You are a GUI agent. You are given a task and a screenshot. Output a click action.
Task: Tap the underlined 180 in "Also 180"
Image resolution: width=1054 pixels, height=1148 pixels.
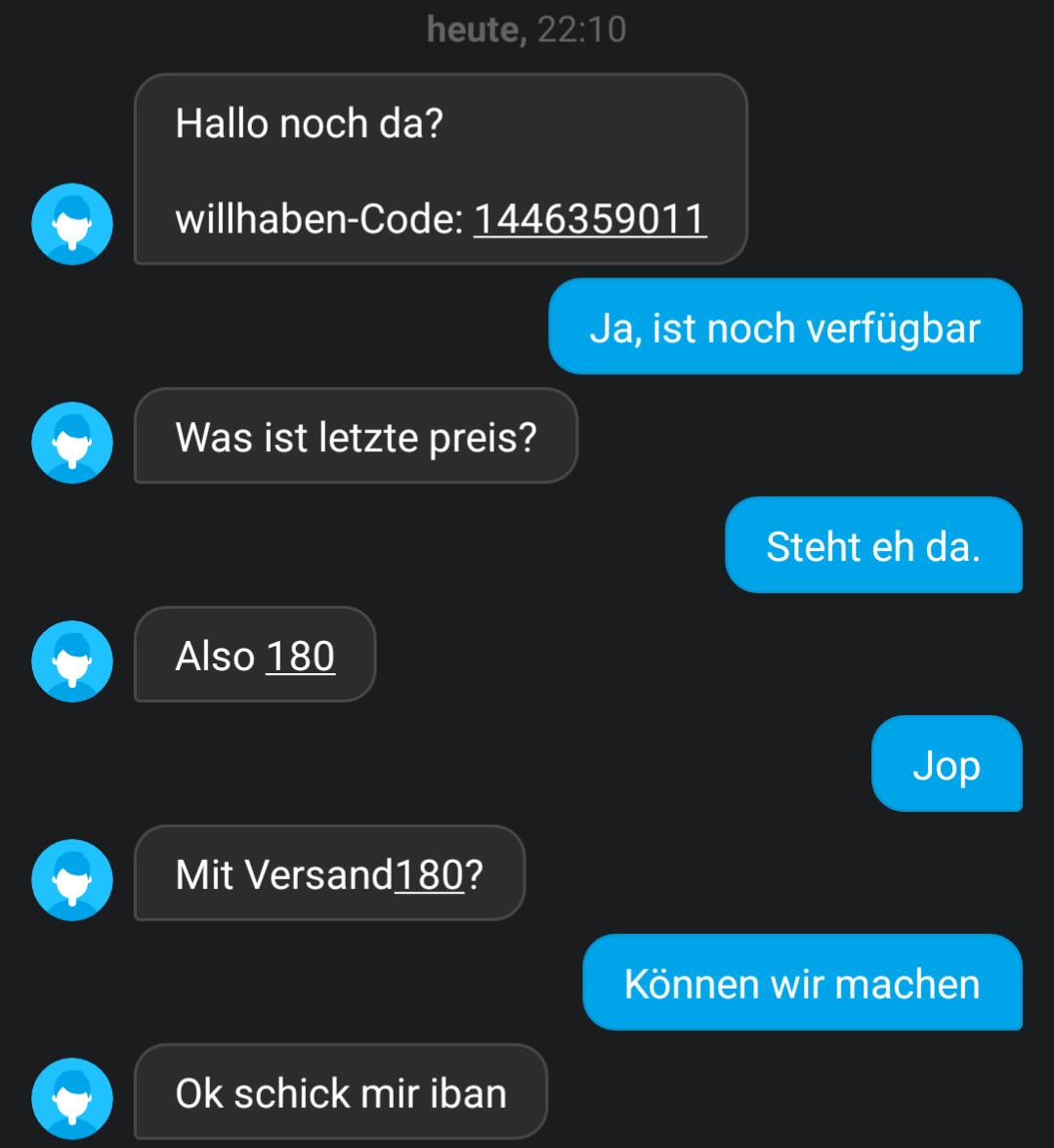click(300, 657)
